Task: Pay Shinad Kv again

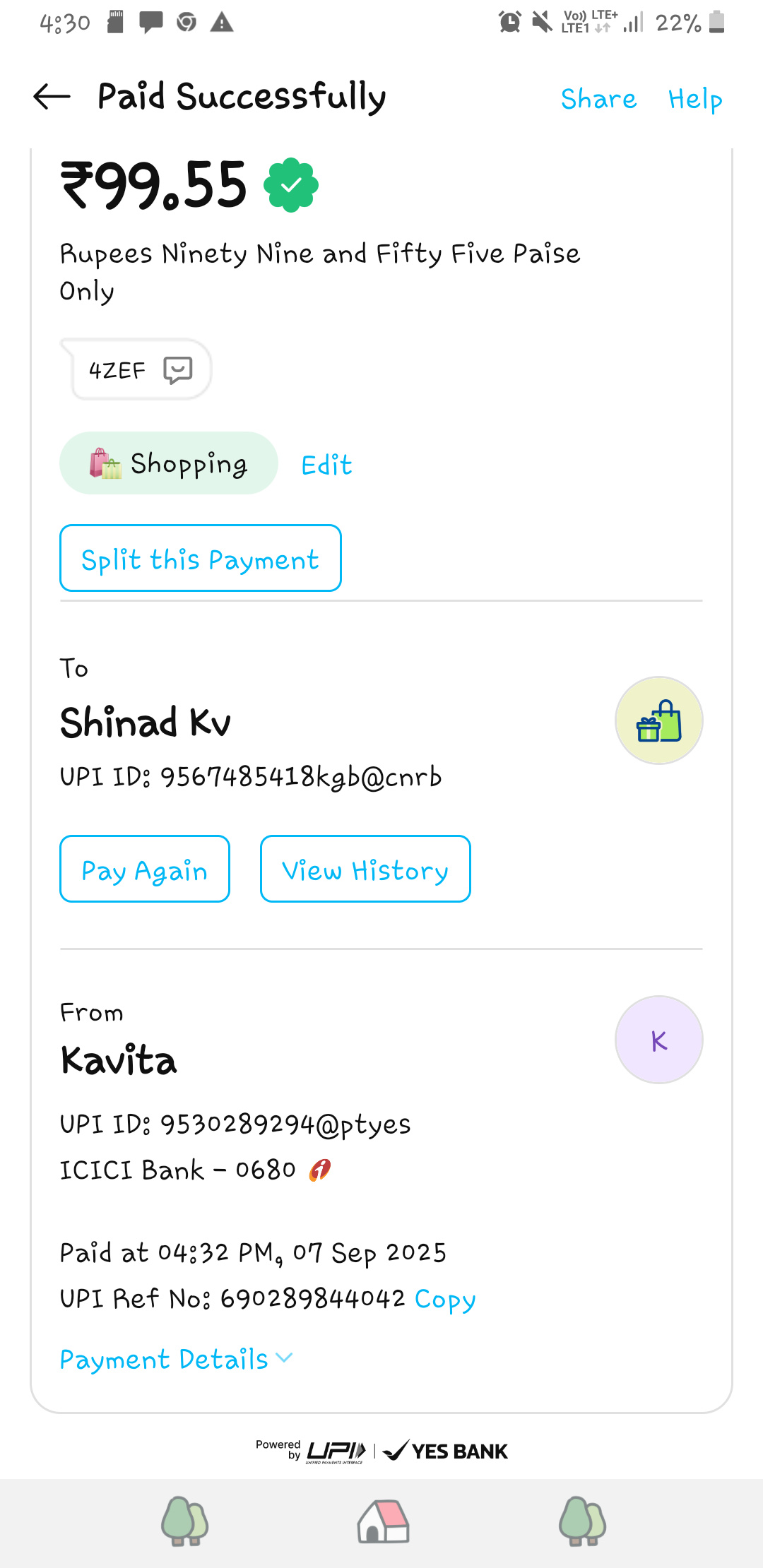Action: click(x=145, y=869)
